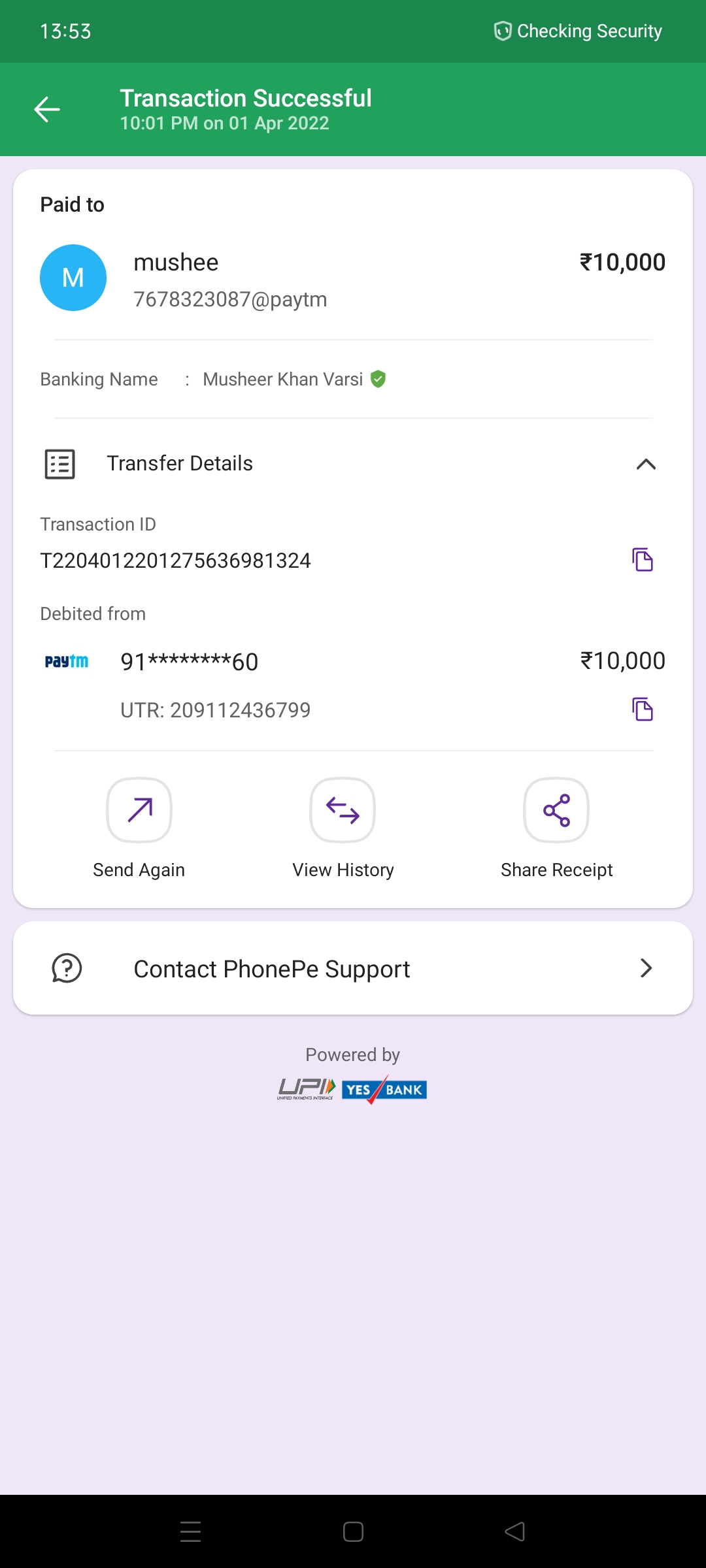Tap Send Again
The height and width of the screenshot is (1568, 706).
coord(139,811)
